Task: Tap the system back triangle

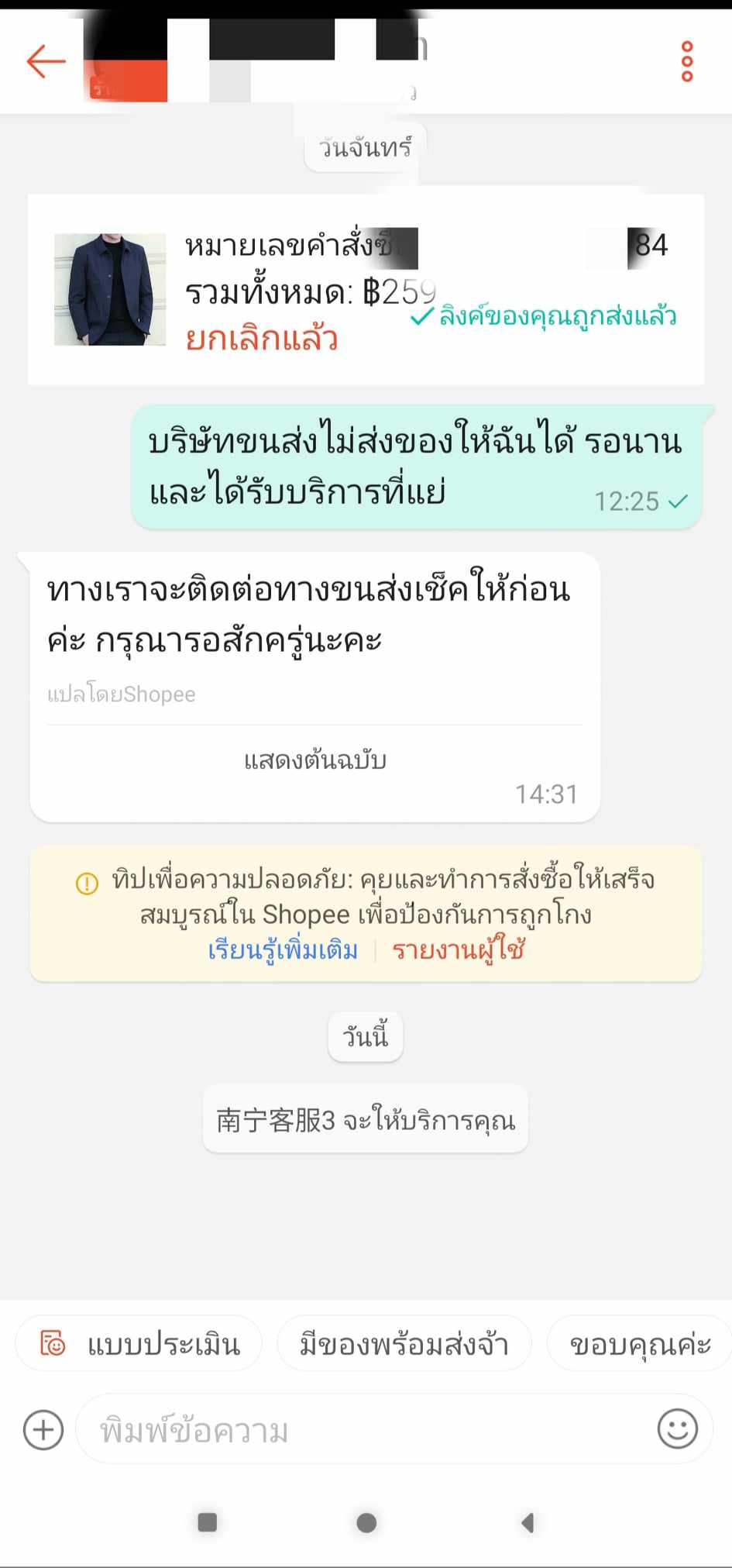Action: tap(528, 1523)
